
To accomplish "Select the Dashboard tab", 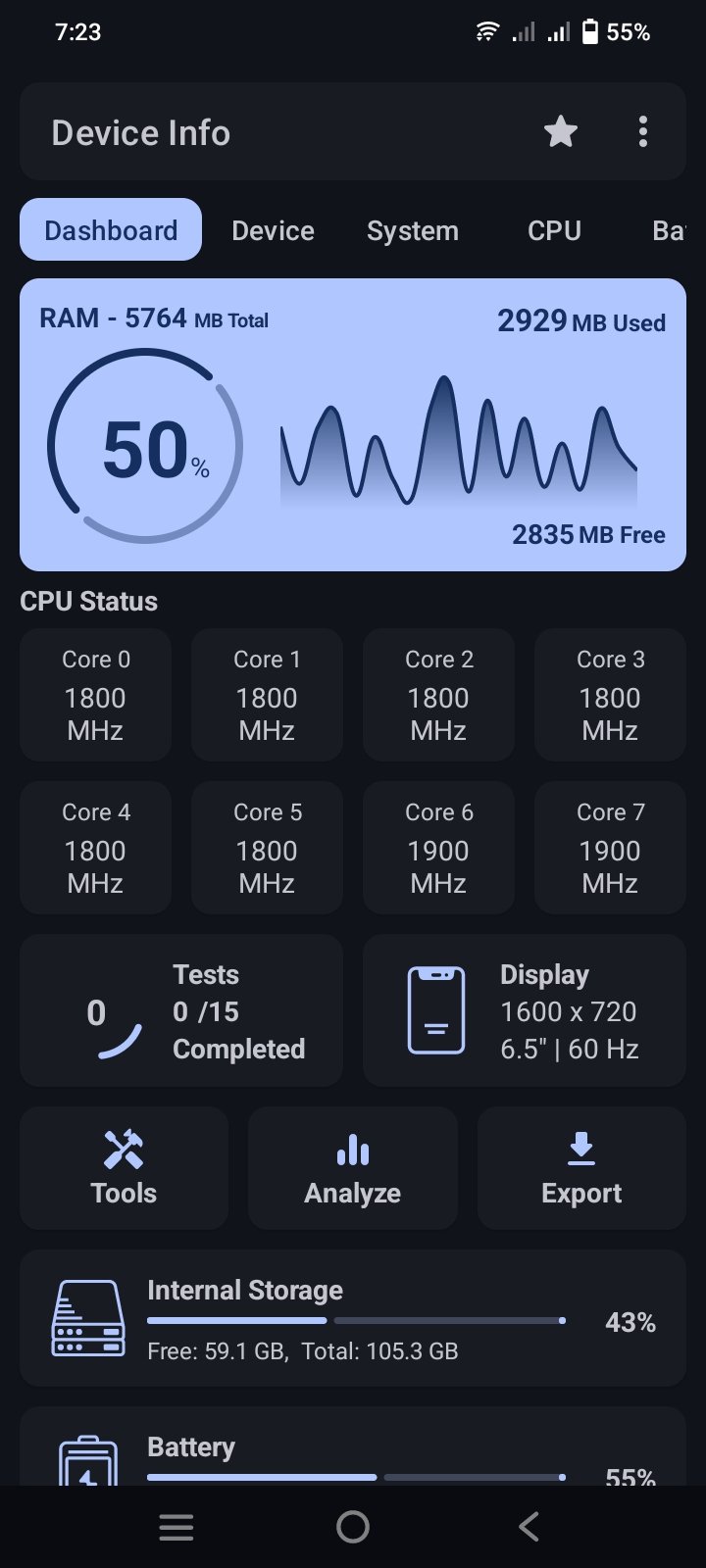I will pyautogui.click(x=111, y=230).
